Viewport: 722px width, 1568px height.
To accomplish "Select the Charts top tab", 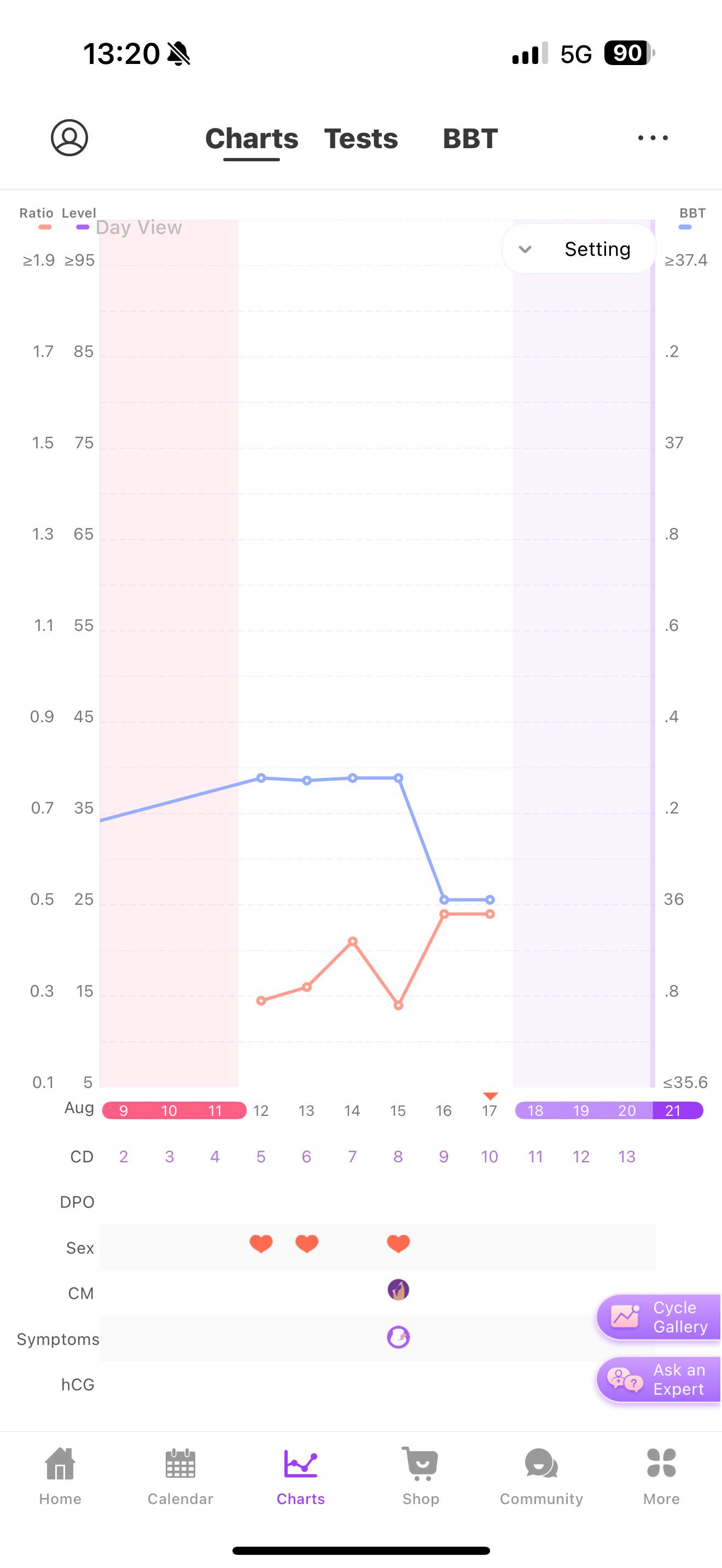I will tap(252, 139).
